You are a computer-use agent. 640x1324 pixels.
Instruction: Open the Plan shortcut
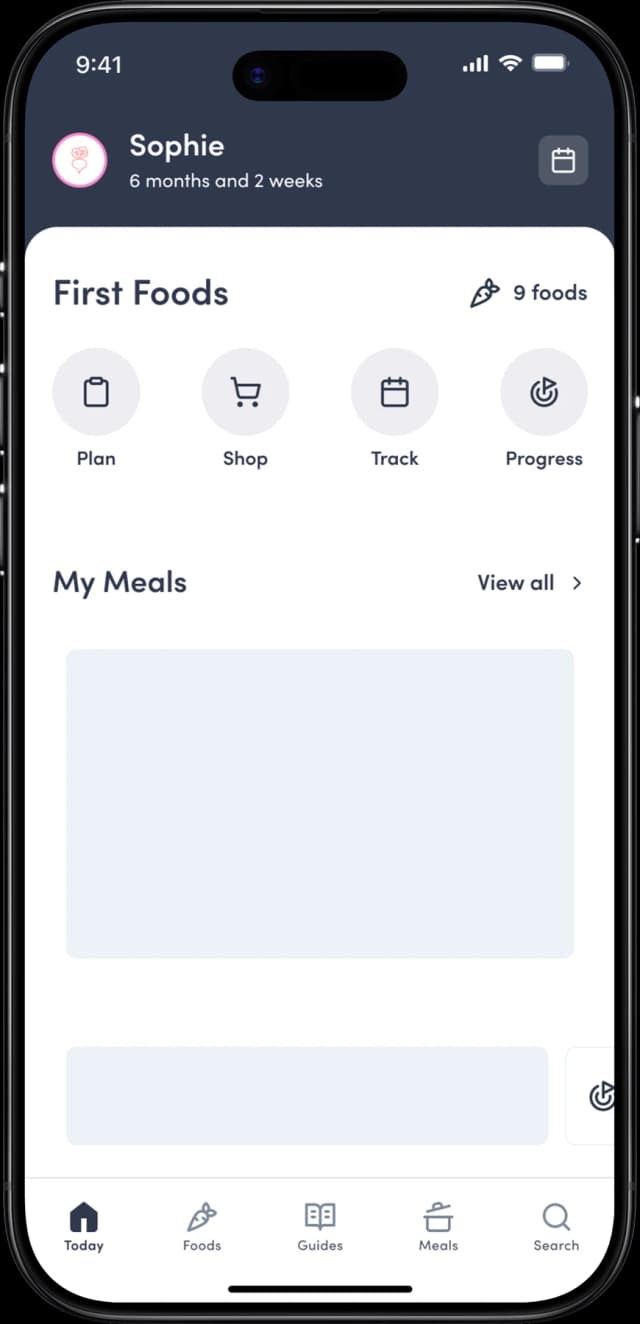coord(96,393)
